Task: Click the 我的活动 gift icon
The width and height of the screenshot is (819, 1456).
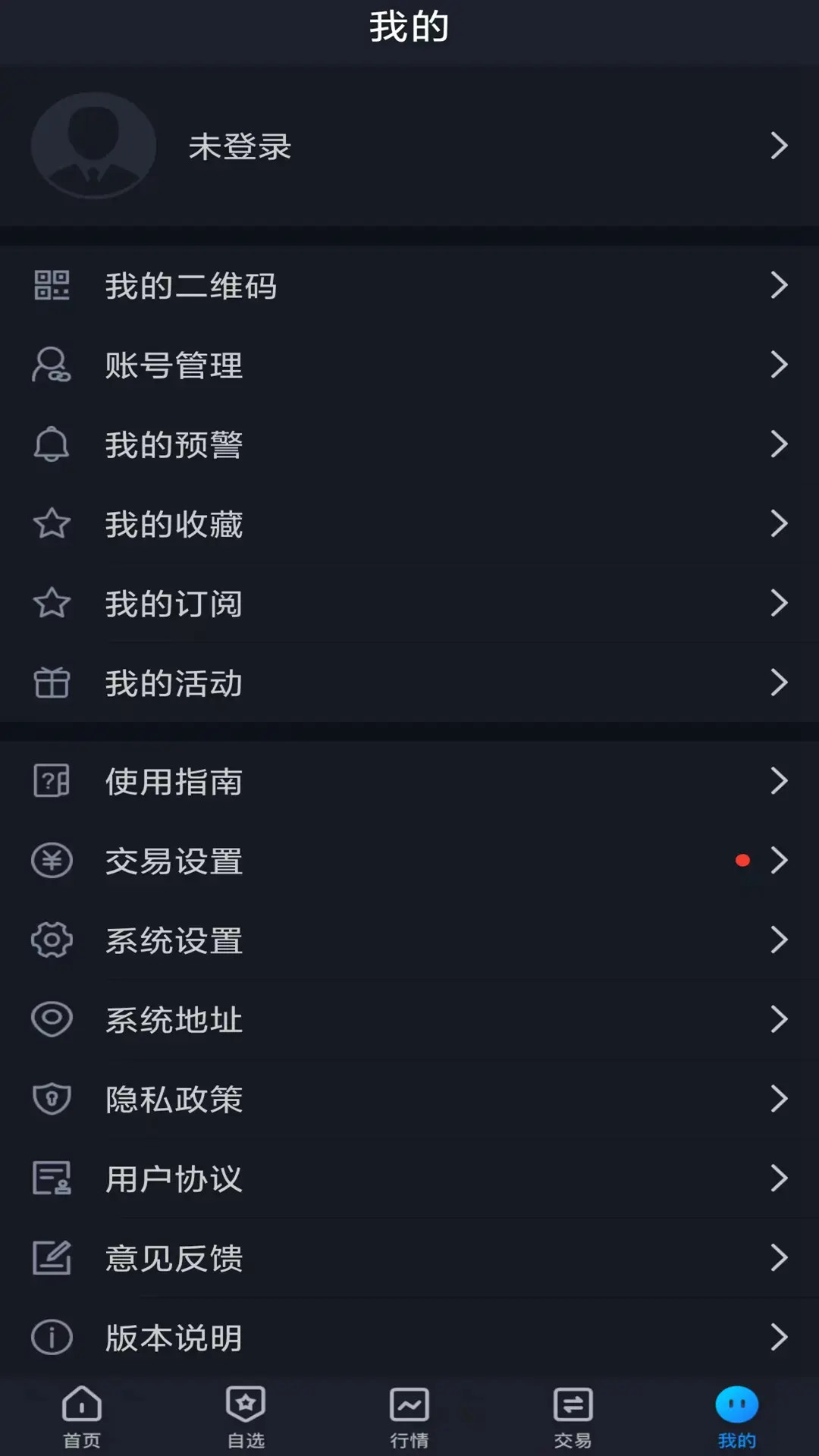Action: pos(51,682)
